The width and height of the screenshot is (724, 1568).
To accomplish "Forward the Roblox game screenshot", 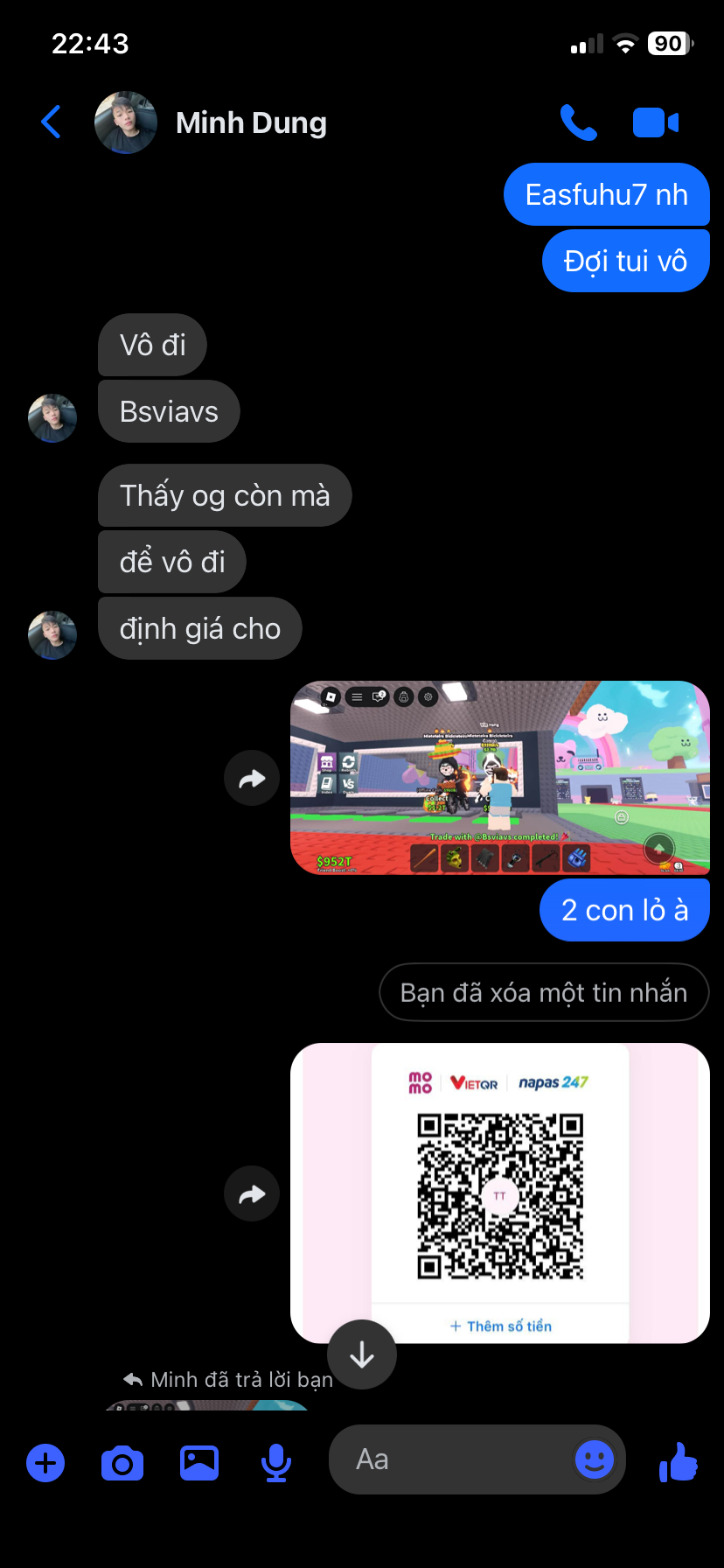I will coord(252,778).
